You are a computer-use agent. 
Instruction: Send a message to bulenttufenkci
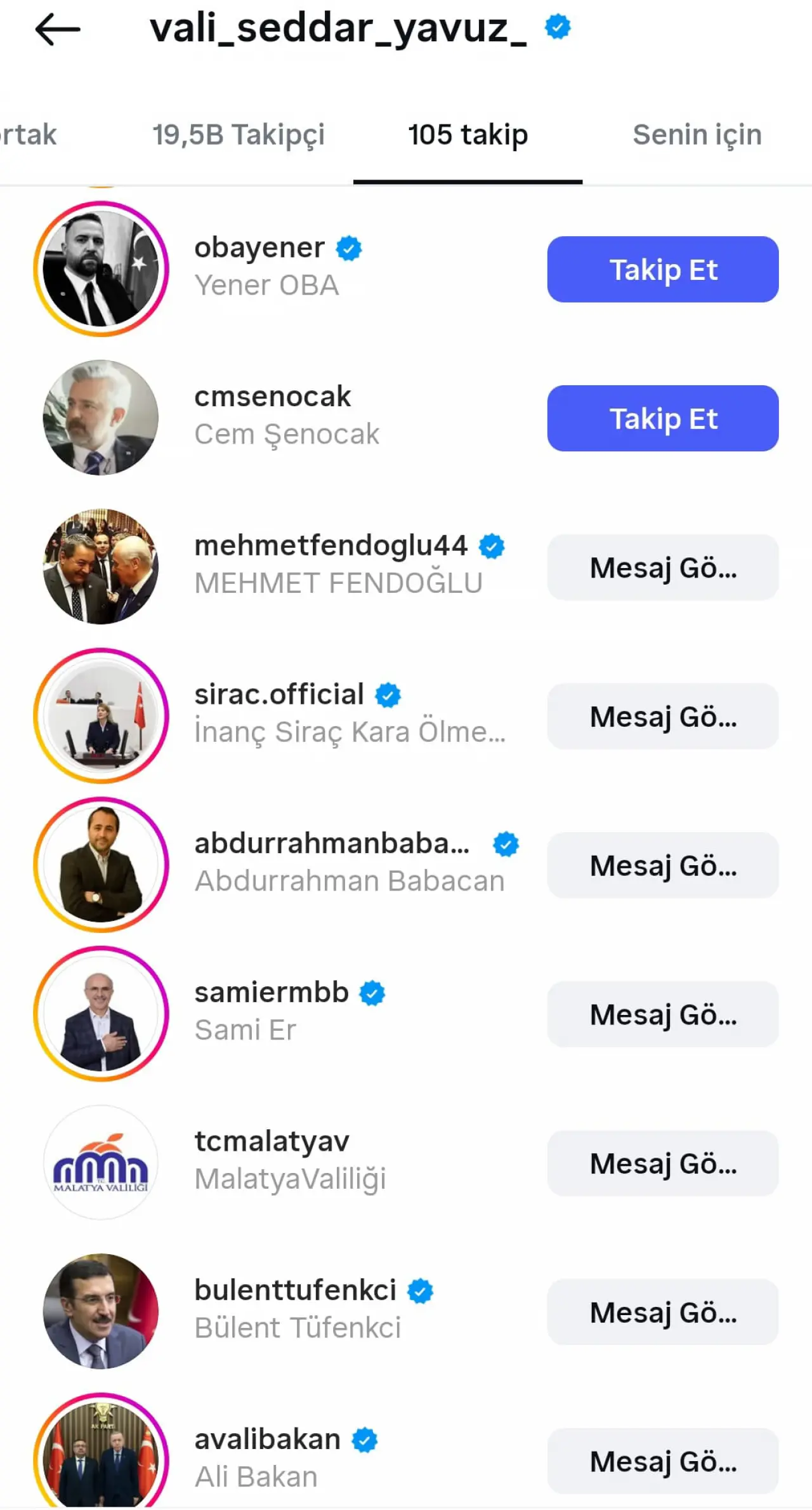[662, 1313]
